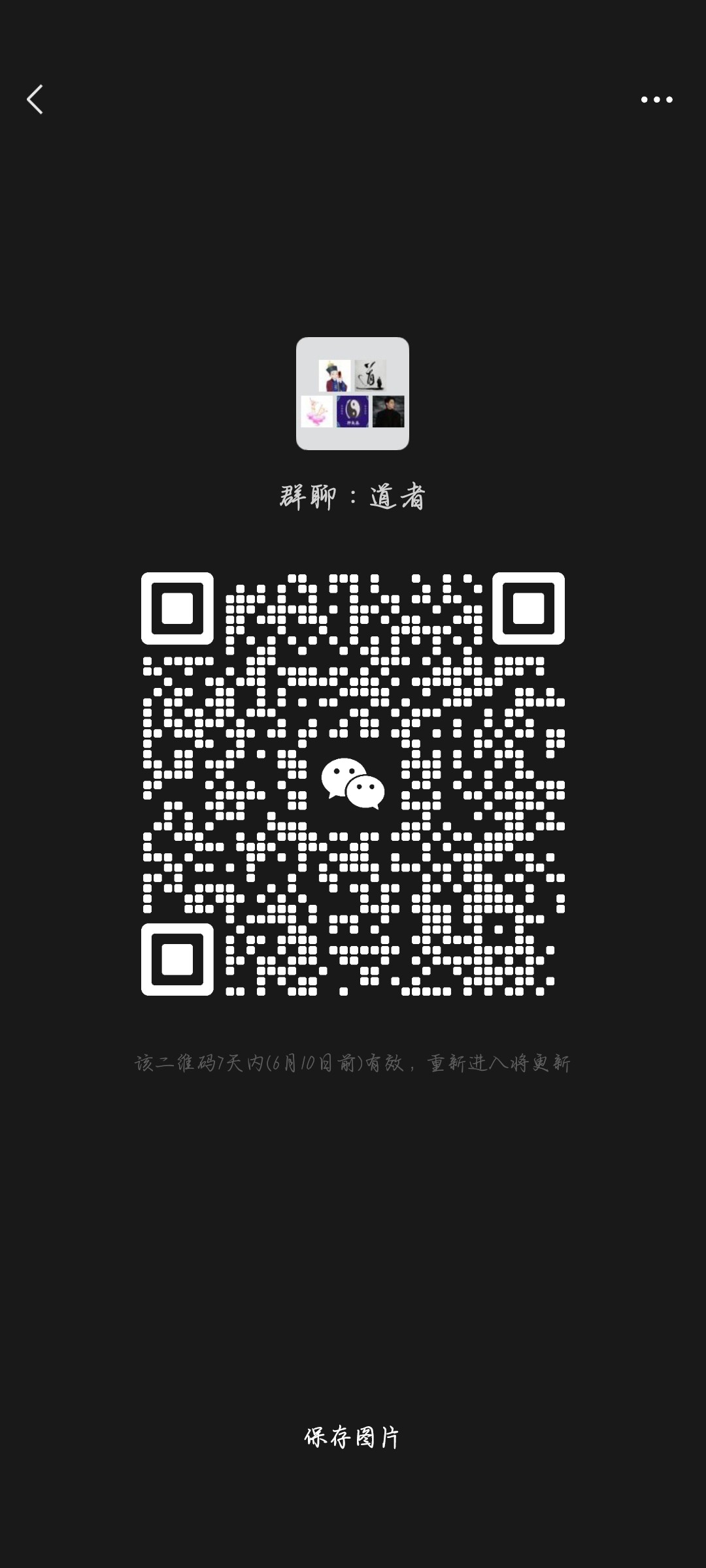Tap 保存图片 to save the QR code
This screenshot has height=1568, width=706.
click(x=352, y=1437)
